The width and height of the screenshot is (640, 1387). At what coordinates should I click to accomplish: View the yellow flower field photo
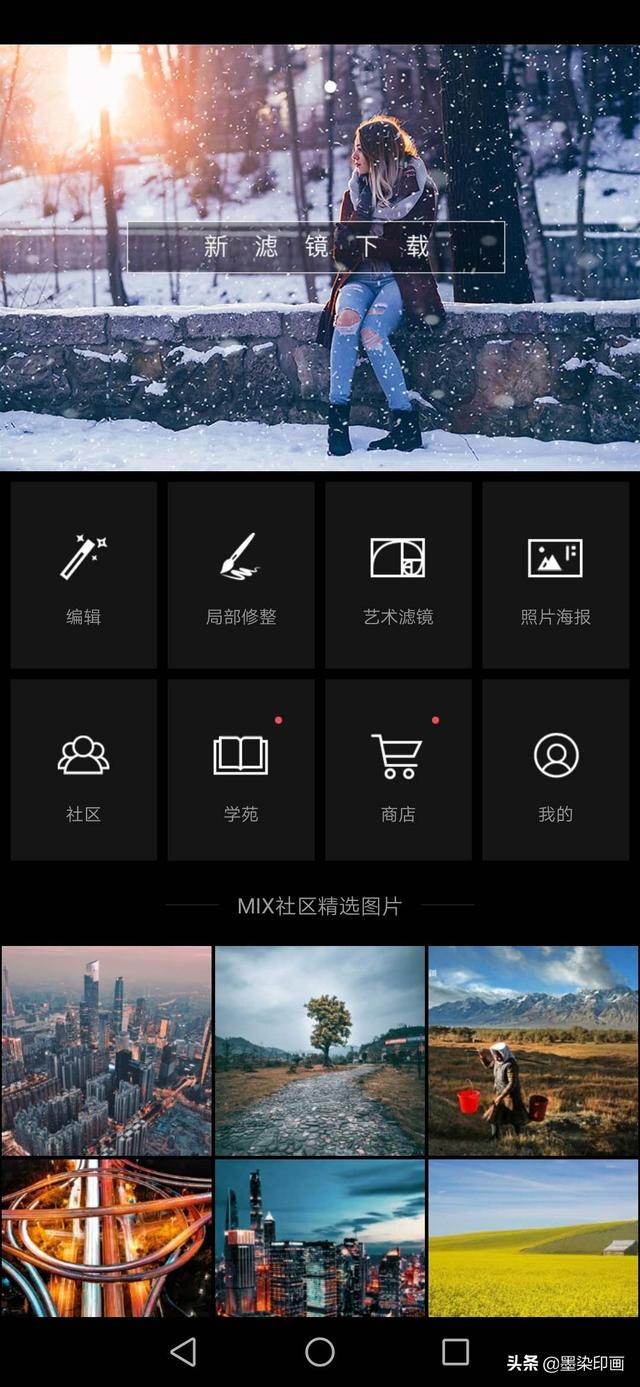tap(533, 1238)
